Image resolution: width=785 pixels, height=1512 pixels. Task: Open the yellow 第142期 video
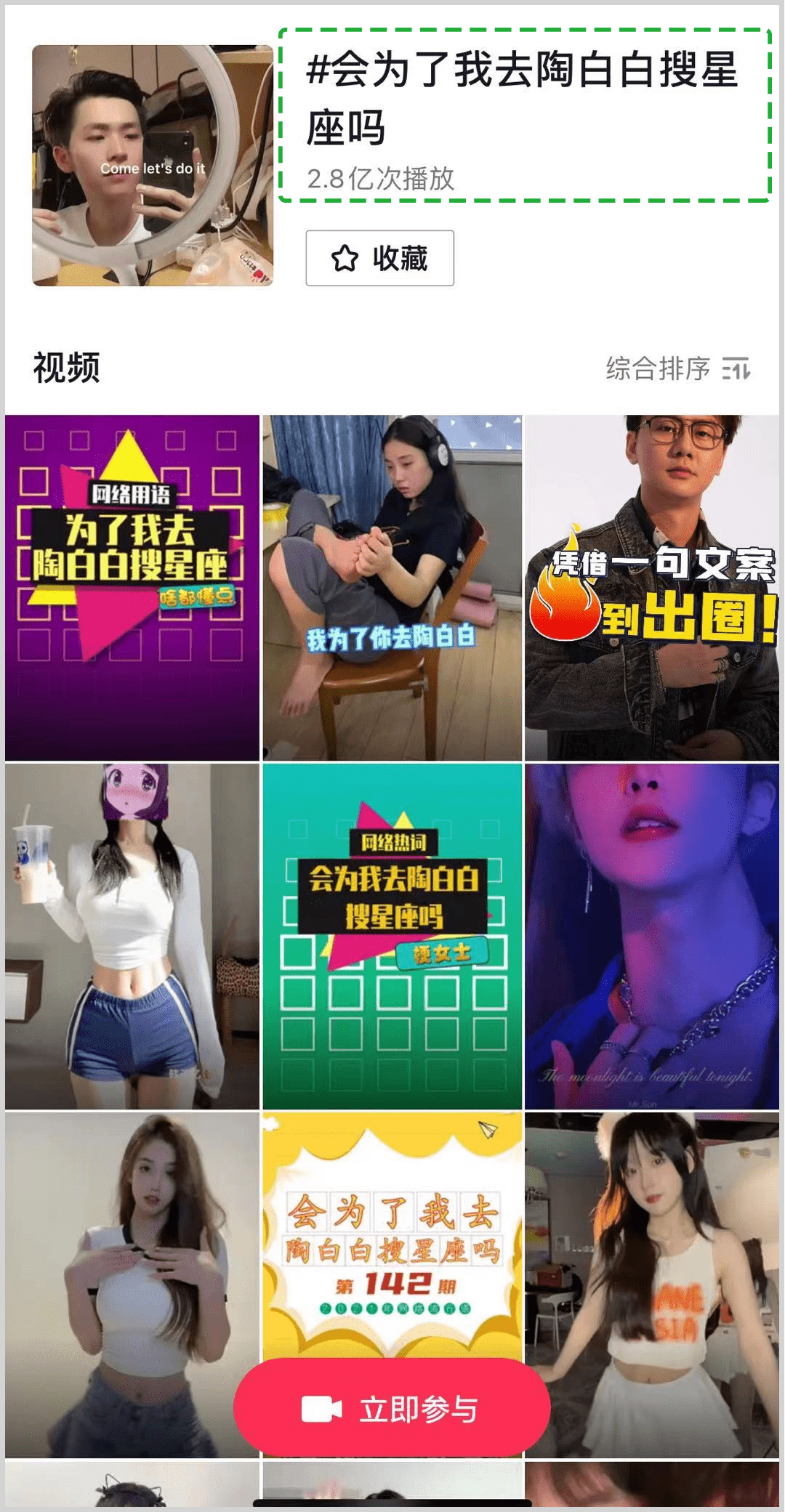click(x=392, y=1235)
